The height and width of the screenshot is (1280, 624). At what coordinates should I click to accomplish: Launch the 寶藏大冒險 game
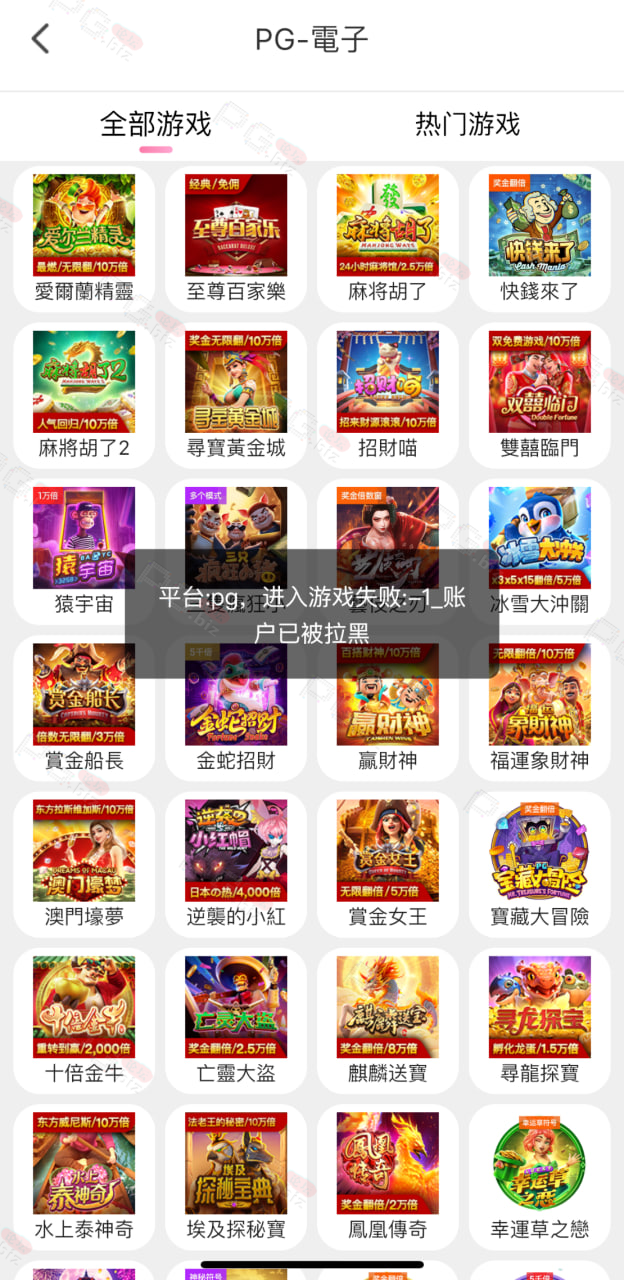[540, 864]
